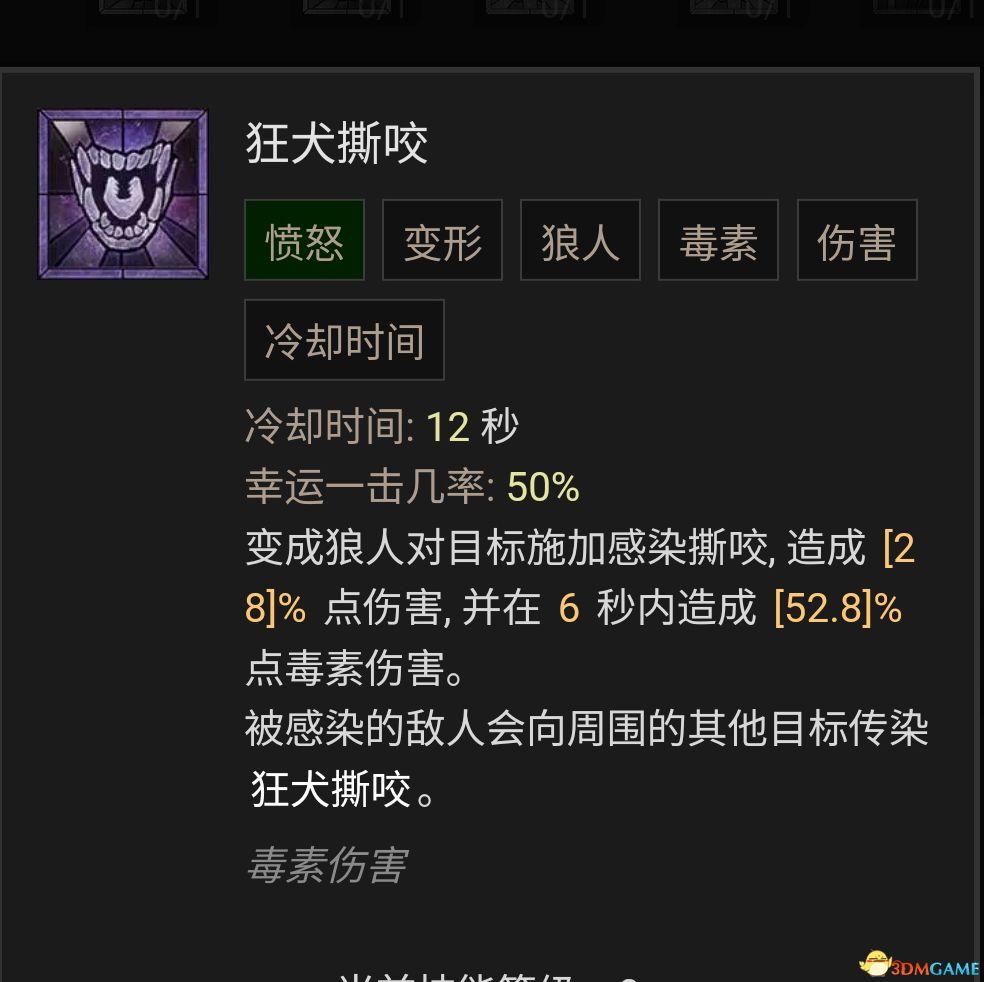The width and height of the screenshot is (984, 982).
Task: Tap the 愤怒 tag chip
Action: coord(304,241)
